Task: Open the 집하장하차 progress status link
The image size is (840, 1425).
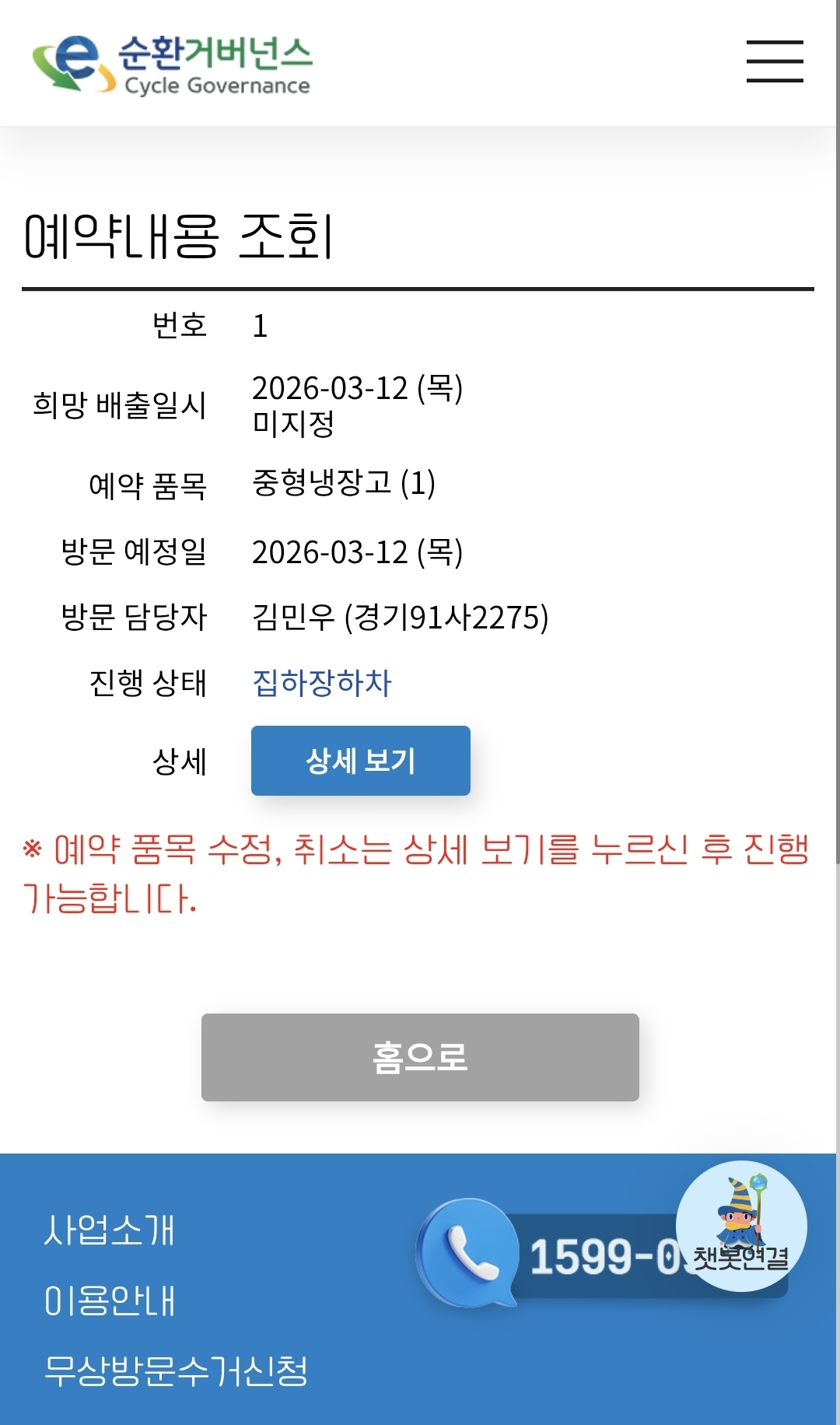Action: [x=321, y=683]
